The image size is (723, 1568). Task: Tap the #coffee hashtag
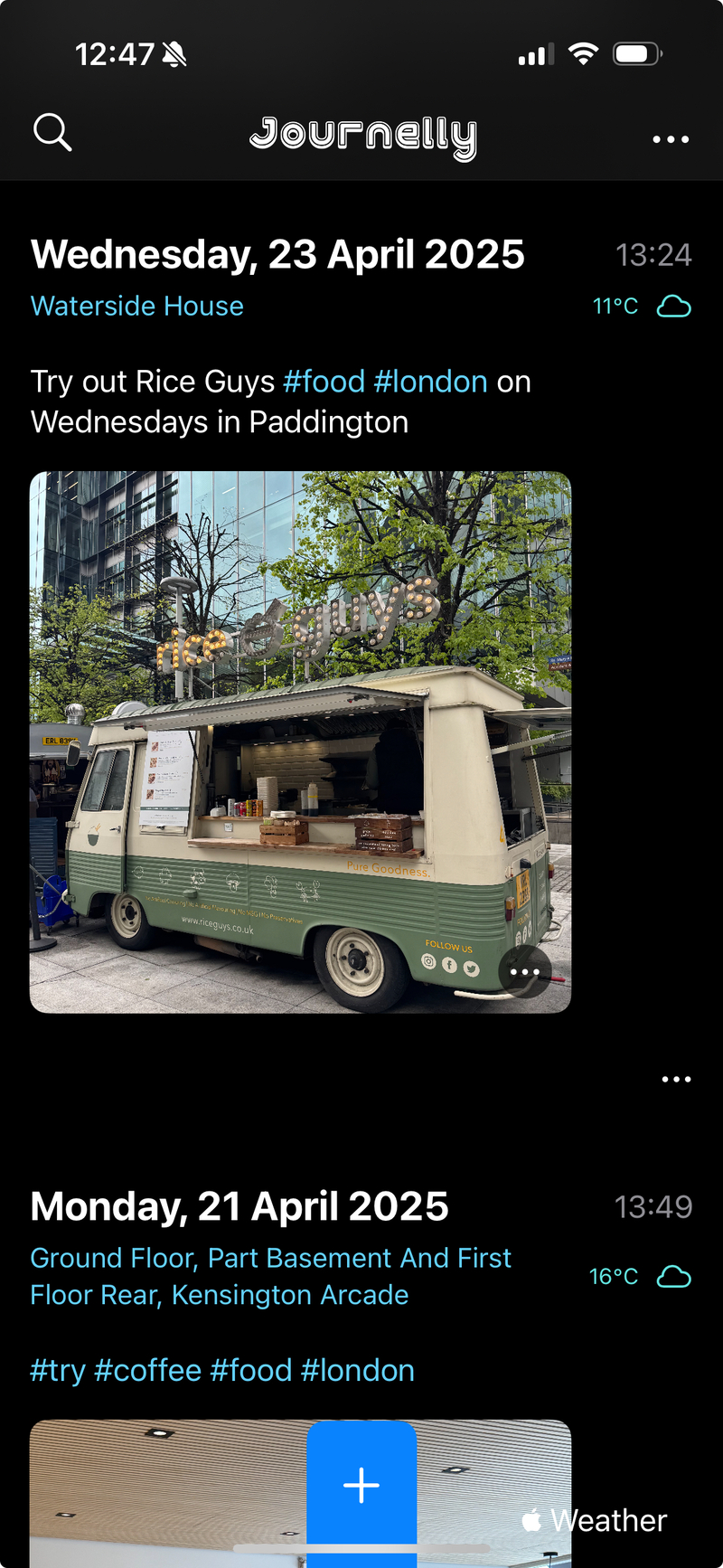tap(147, 1371)
